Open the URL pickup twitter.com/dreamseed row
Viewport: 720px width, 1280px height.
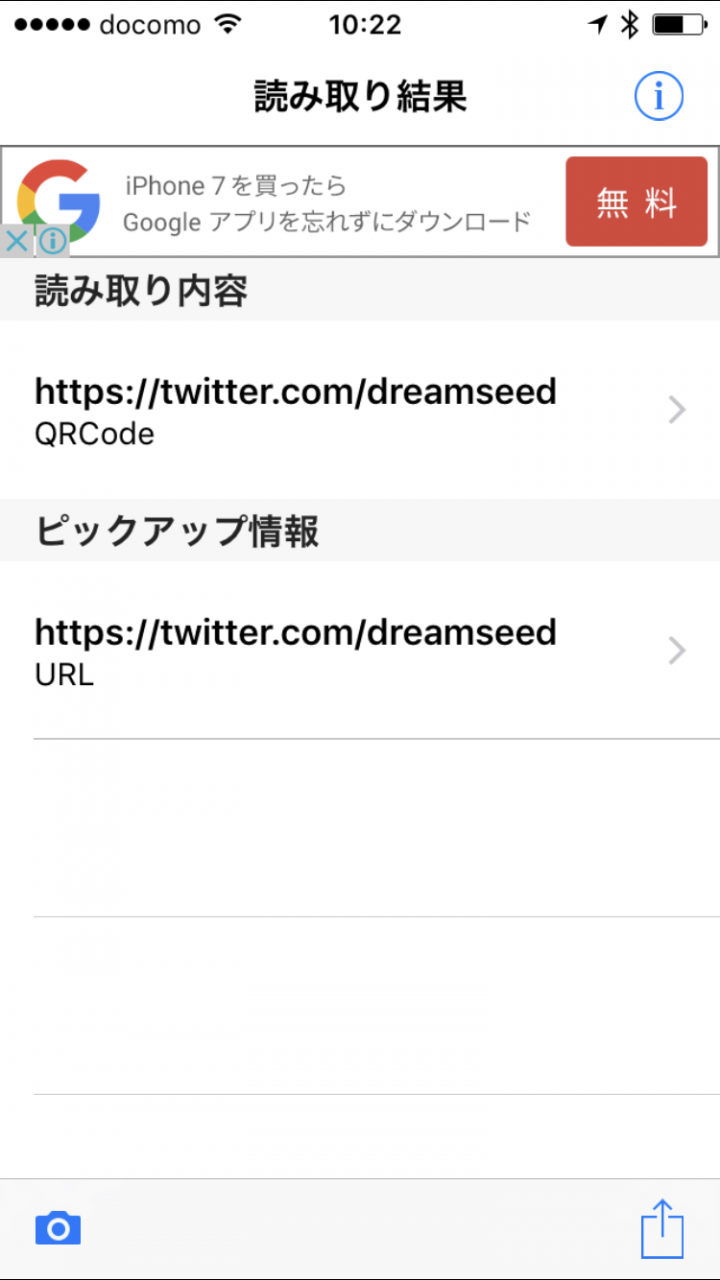click(x=360, y=650)
